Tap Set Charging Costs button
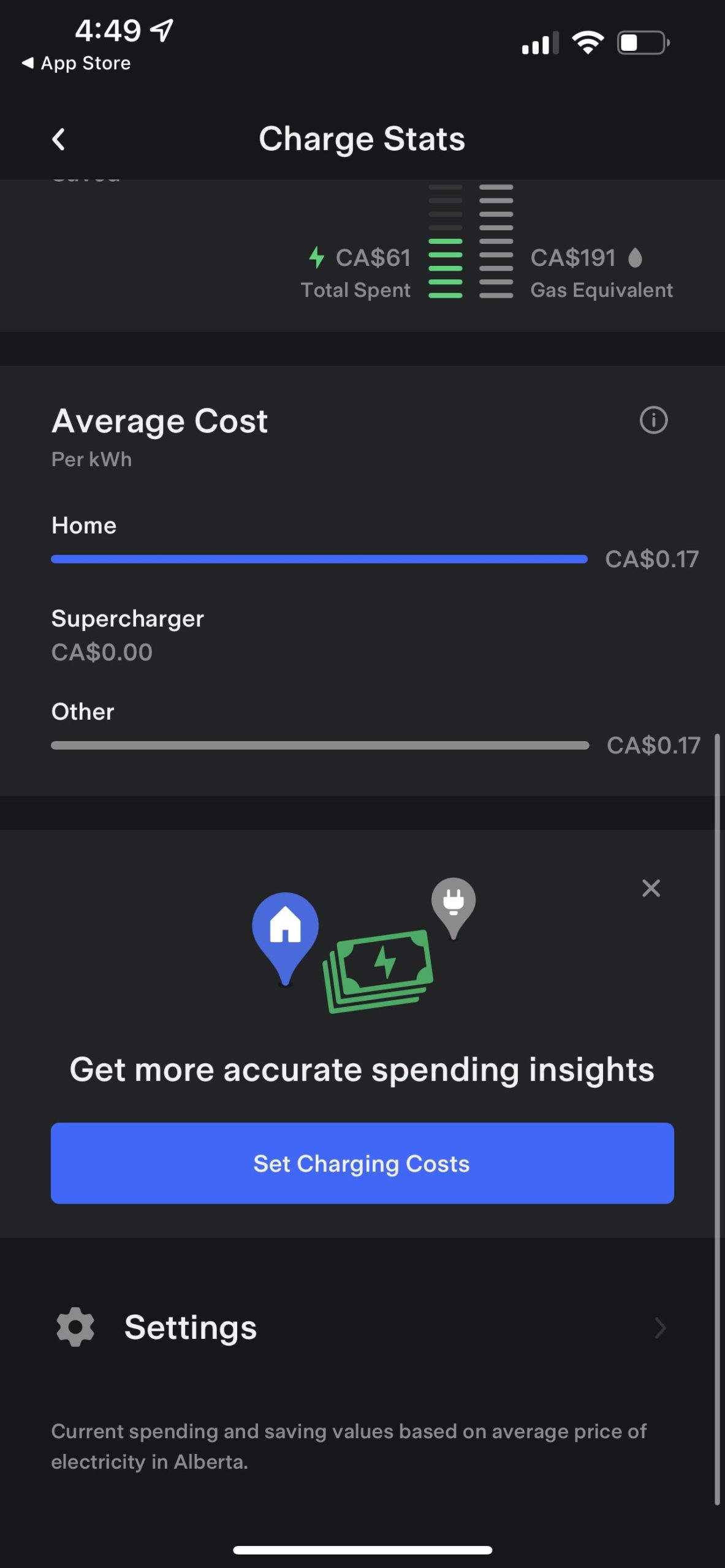This screenshot has width=725, height=1568. click(x=362, y=1163)
